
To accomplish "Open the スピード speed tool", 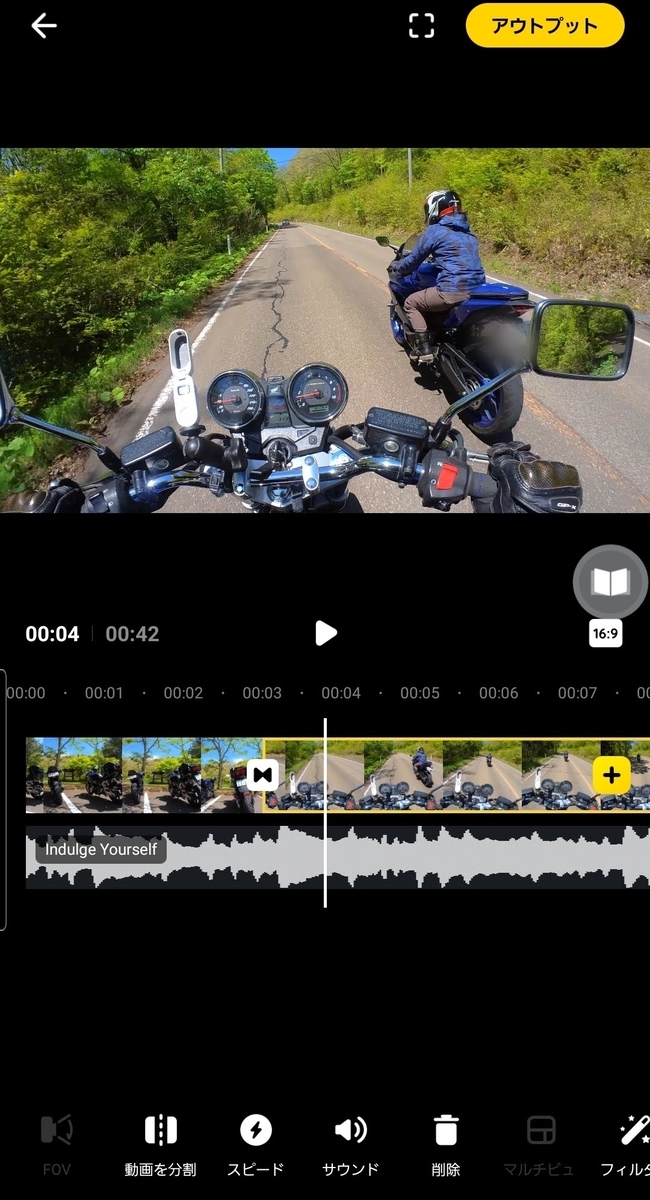I will pos(256,1145).
